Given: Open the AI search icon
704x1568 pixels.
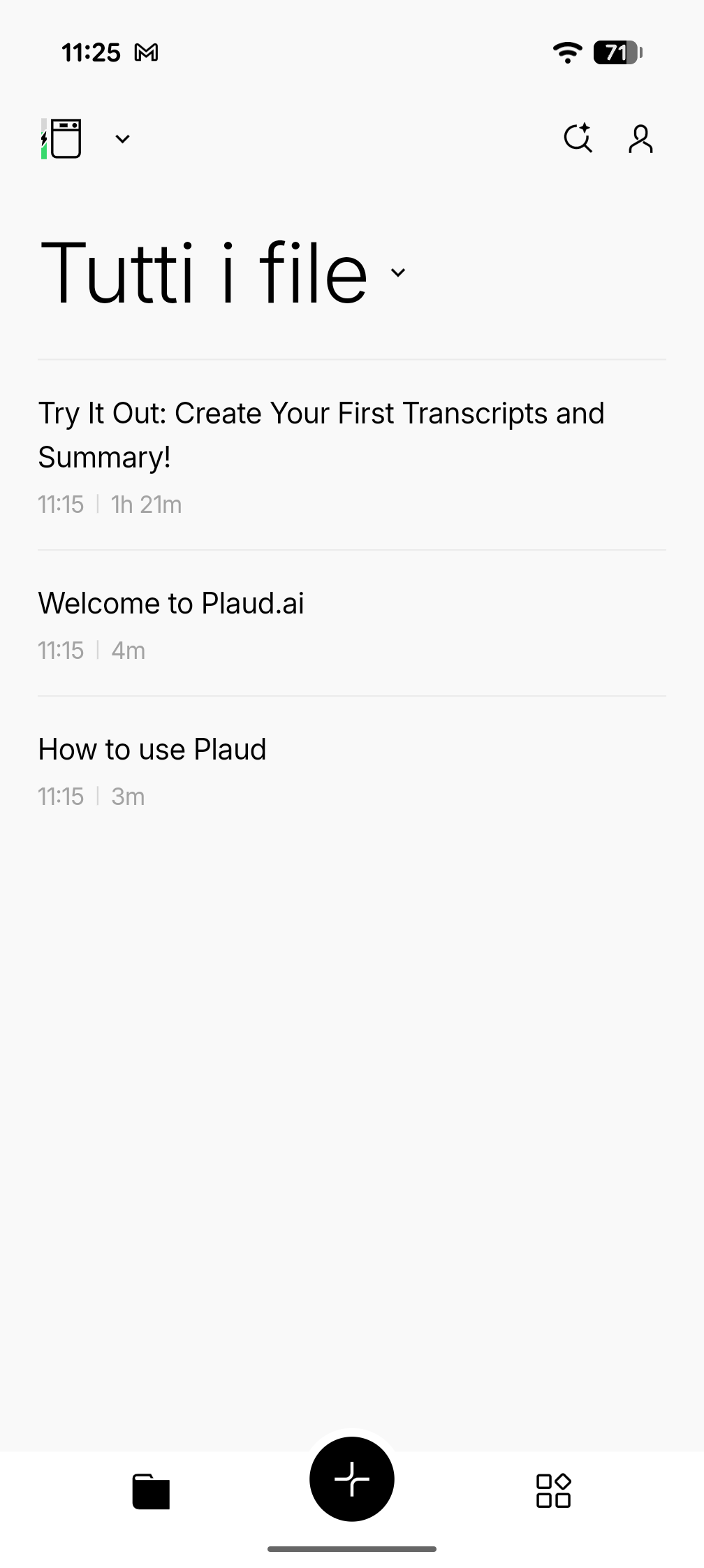Looking at the screenshot, I should (578, 138).
